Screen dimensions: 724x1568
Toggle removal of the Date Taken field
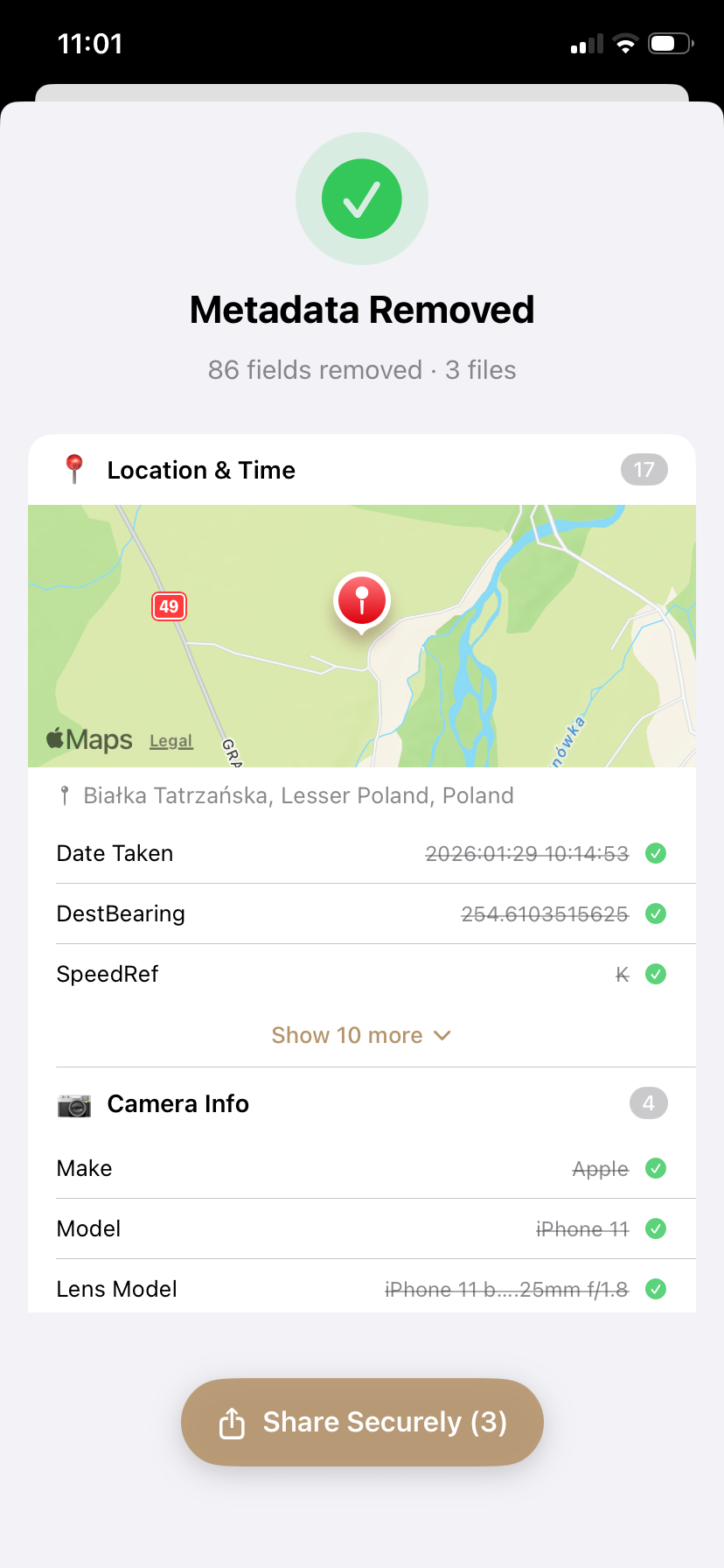(656, 853)
